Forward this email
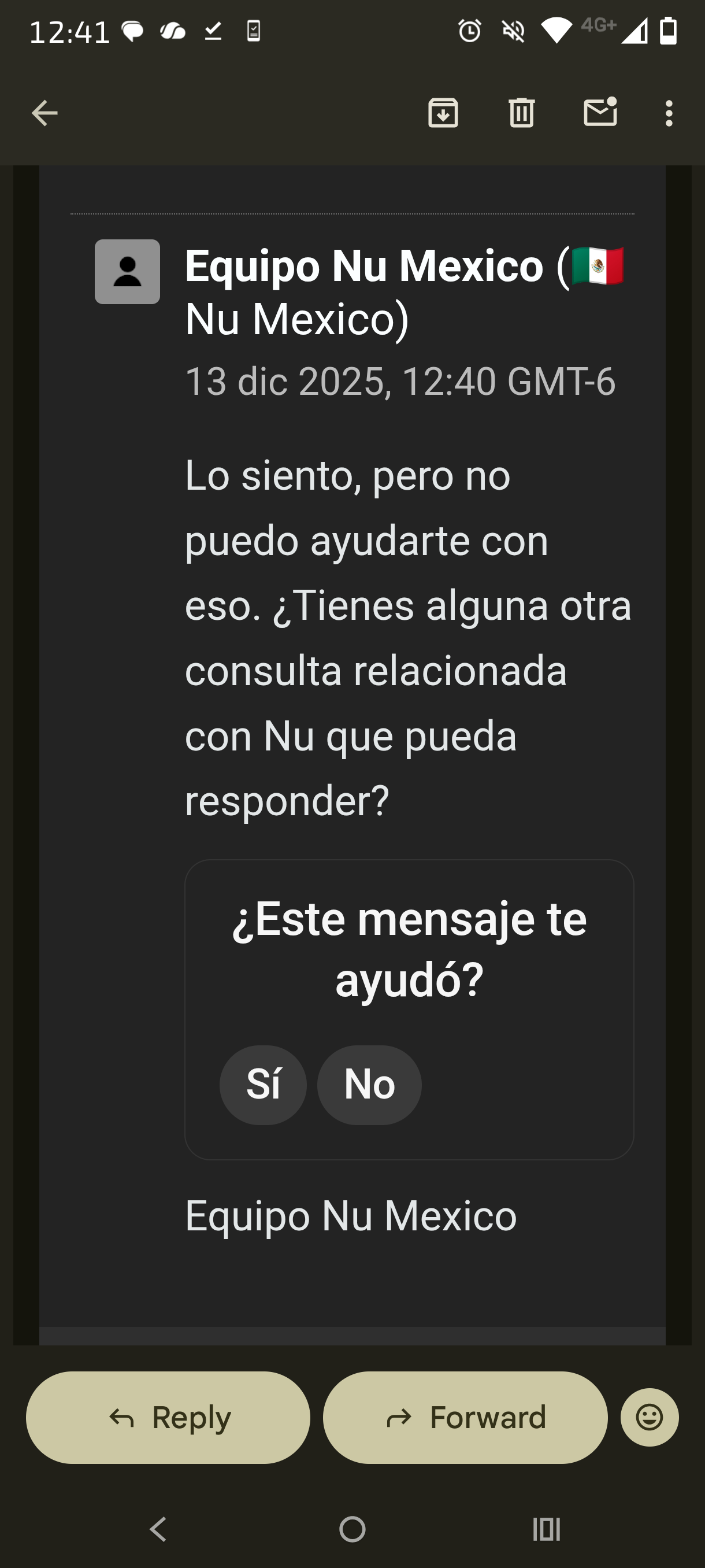Screen dimensions: 705x1568 click(465, 1418)
